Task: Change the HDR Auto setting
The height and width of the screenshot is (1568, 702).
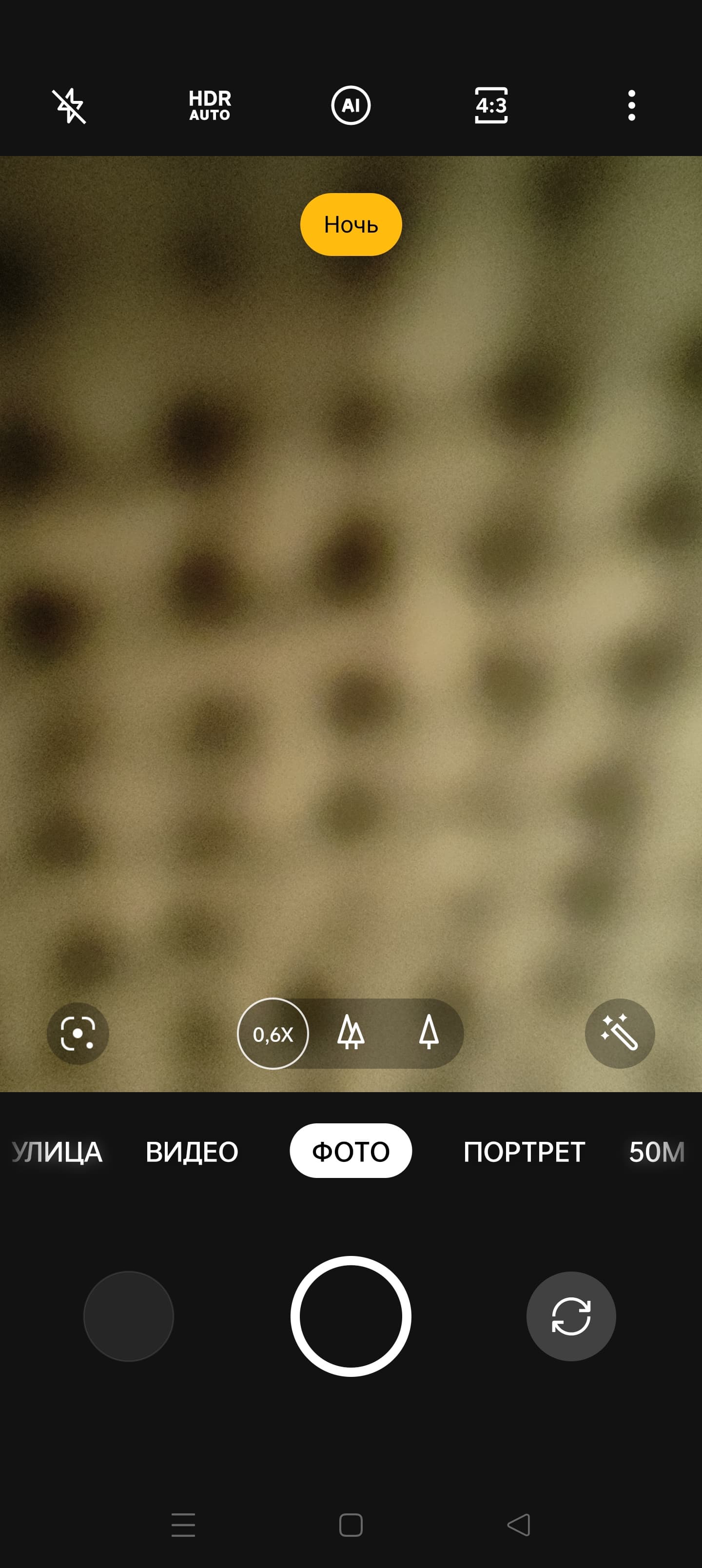Action: click(210, 106)
